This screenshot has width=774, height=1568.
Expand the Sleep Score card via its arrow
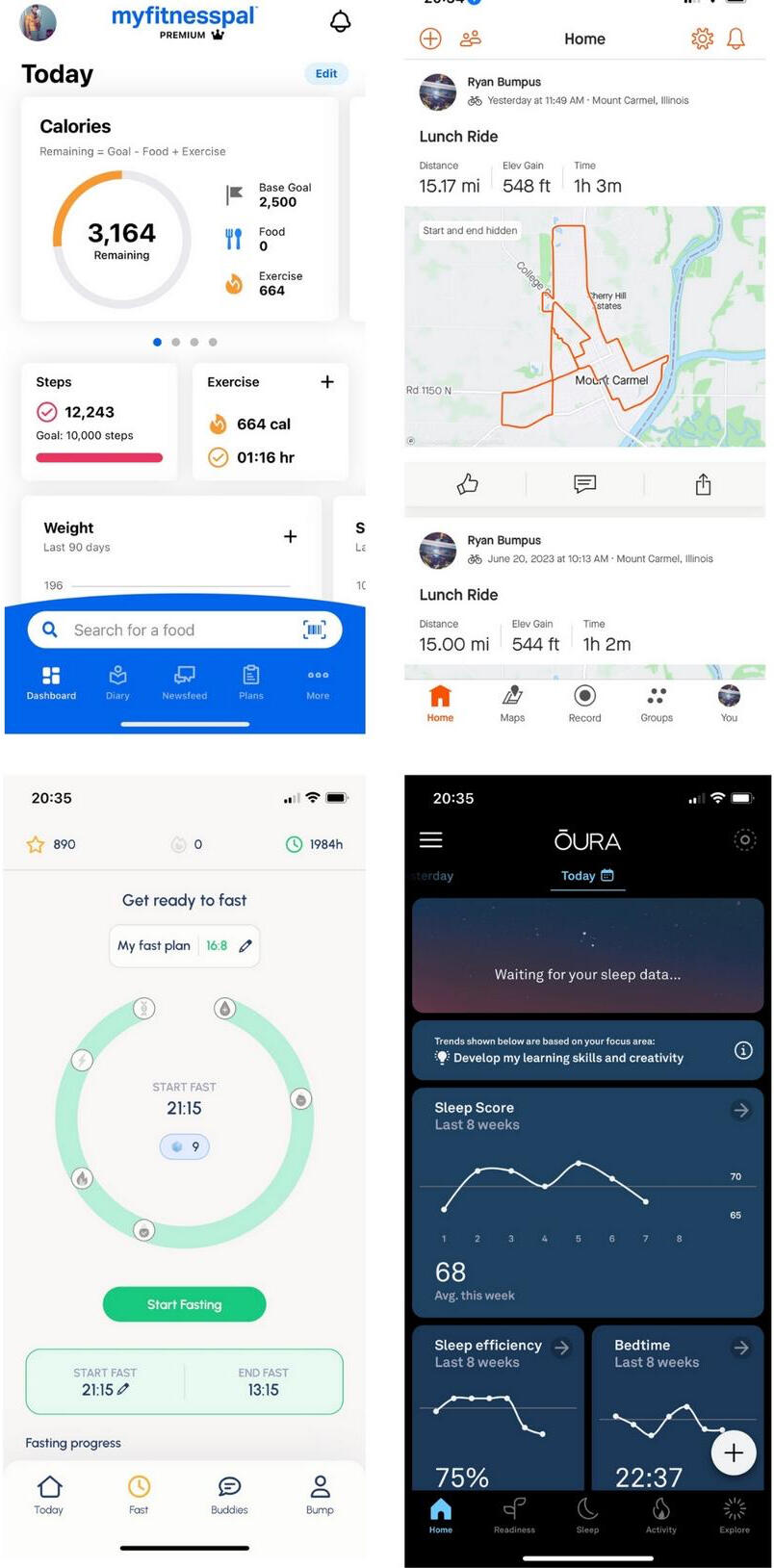pyautogui.click(x=740, y=1110)
